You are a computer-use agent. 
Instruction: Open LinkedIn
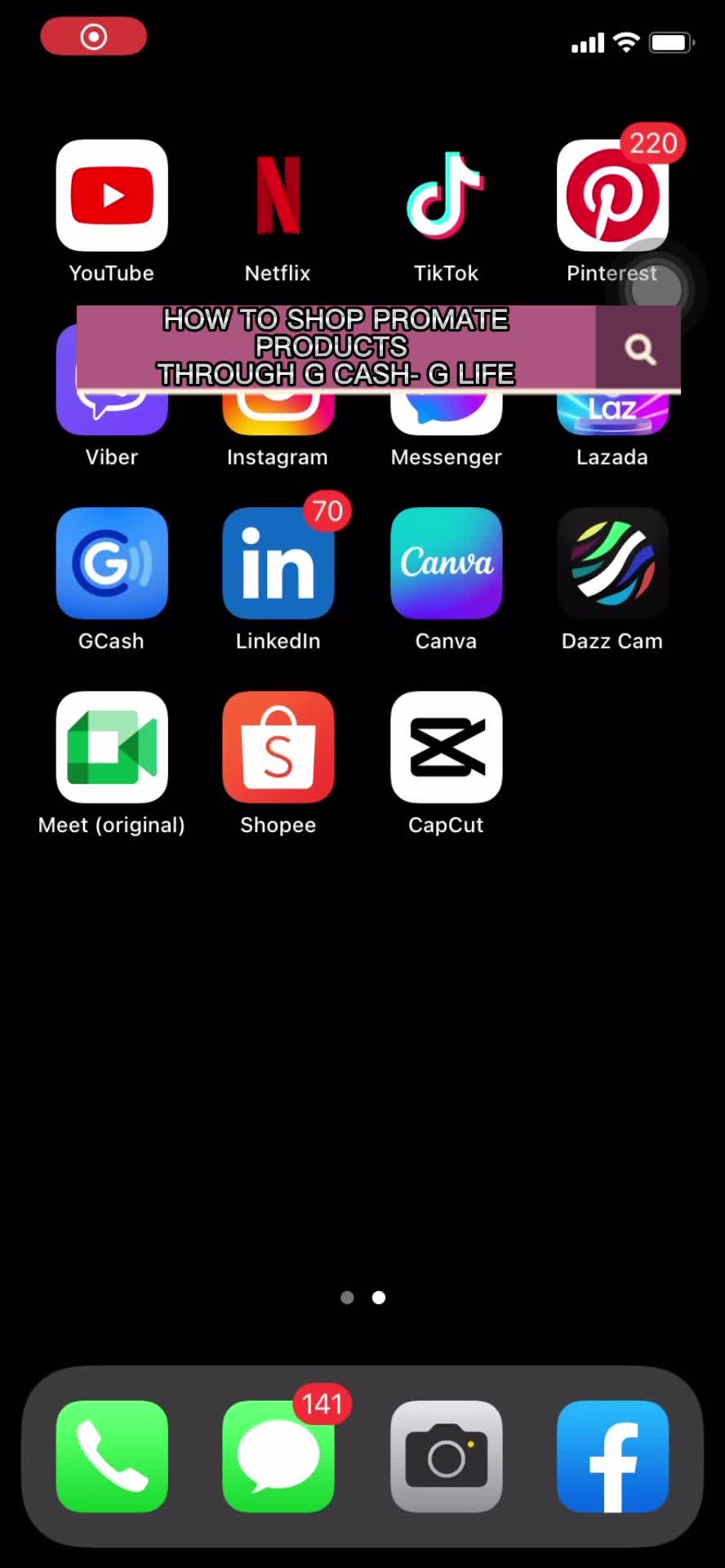(278, 563)
